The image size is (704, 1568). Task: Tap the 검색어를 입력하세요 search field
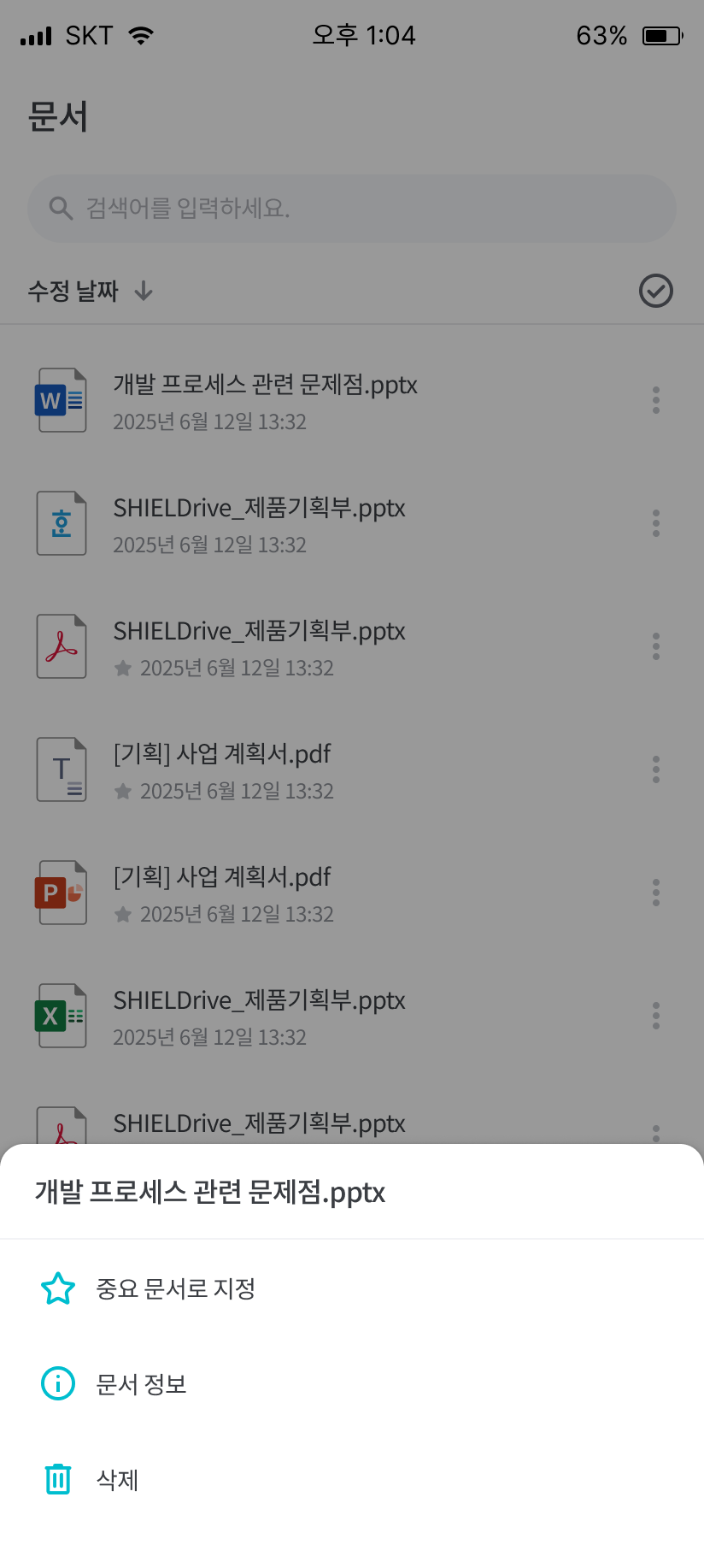pos(352,207)
